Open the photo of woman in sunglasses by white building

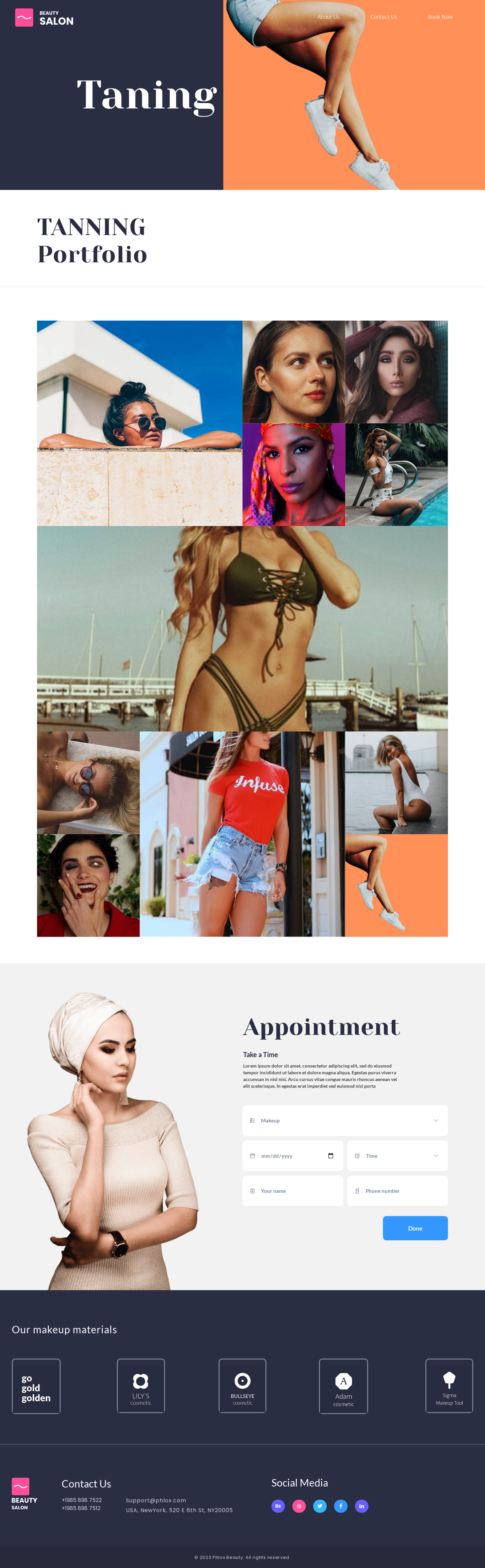139,423
